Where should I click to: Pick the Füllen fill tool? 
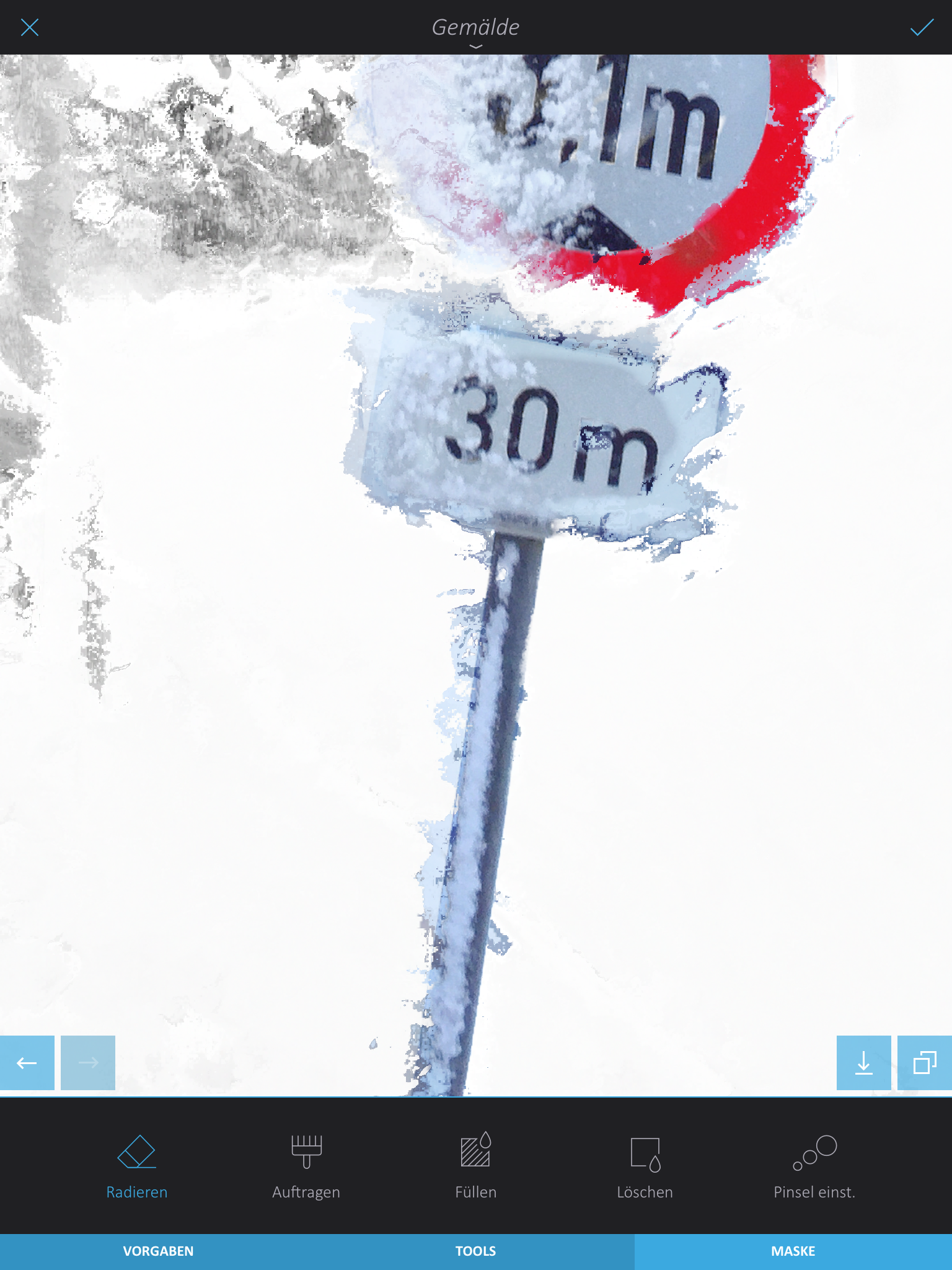tap(475, 1166)
